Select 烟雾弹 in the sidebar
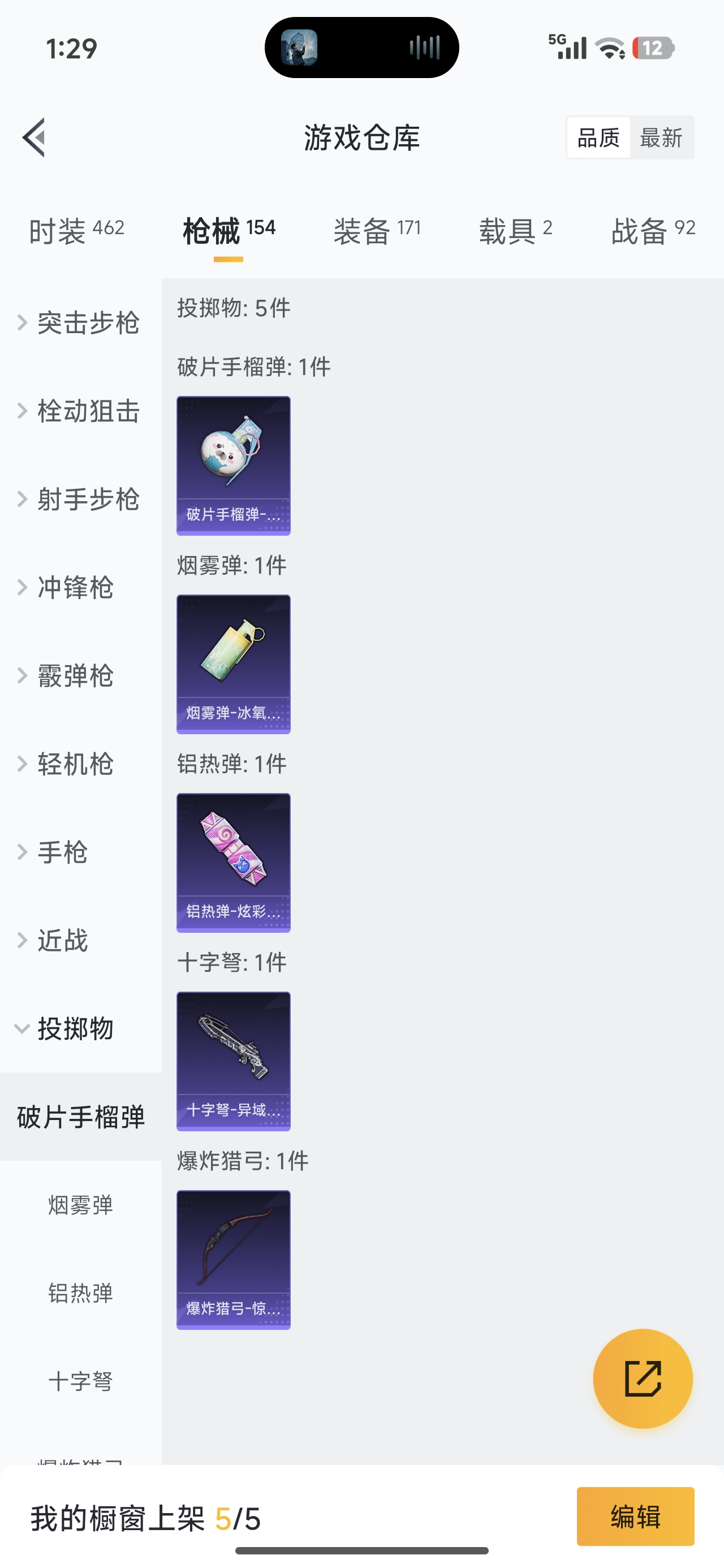Viewport: 724px width, 1568px height. [x=80, y=1205]
